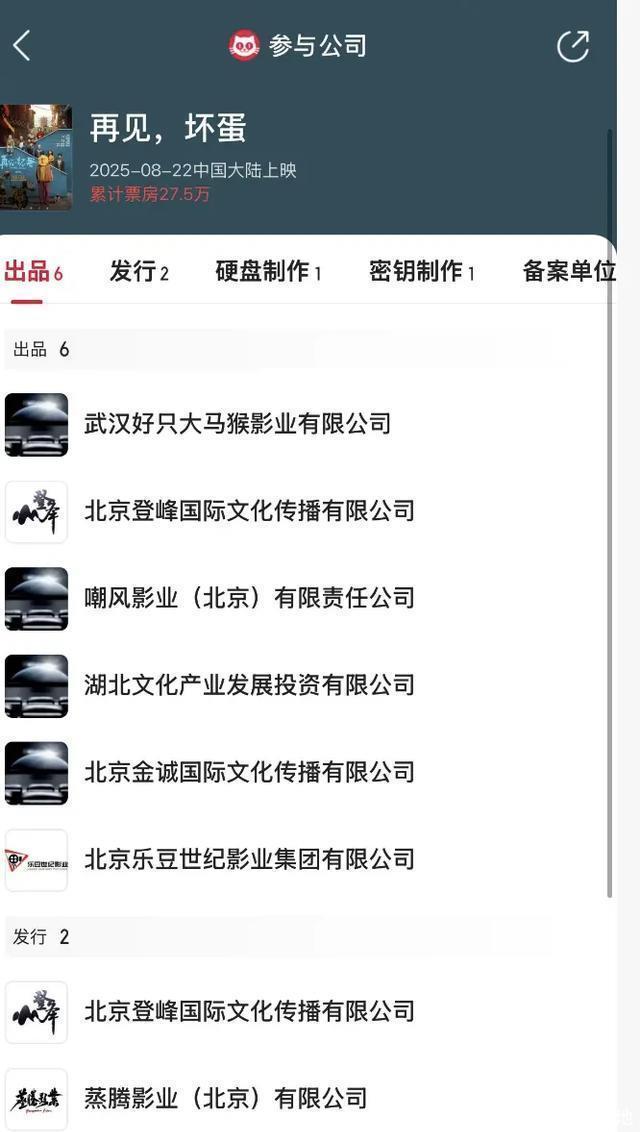
Task: Switch to the 发行 tab
Action: tap(138, 271)
